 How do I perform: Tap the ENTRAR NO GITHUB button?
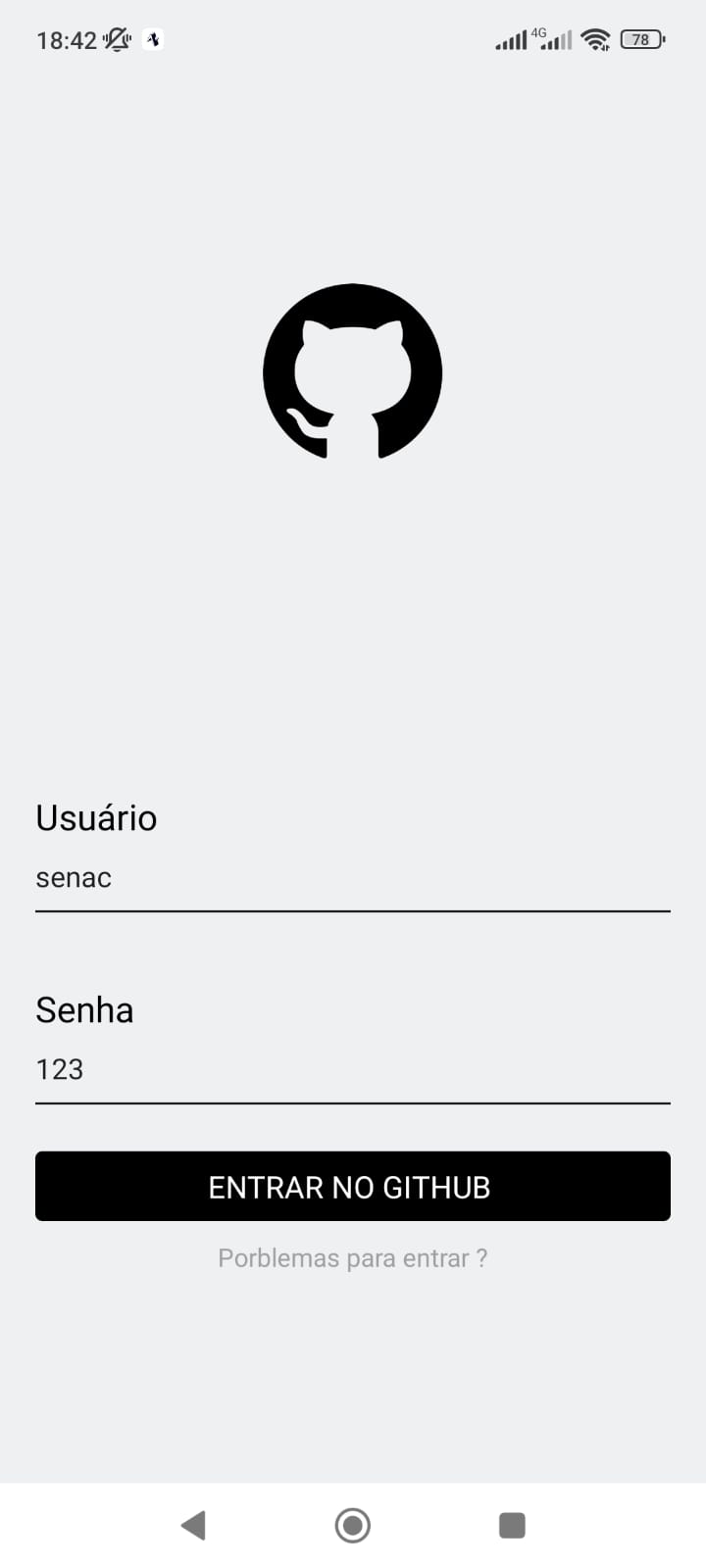tap(353, 1186)
